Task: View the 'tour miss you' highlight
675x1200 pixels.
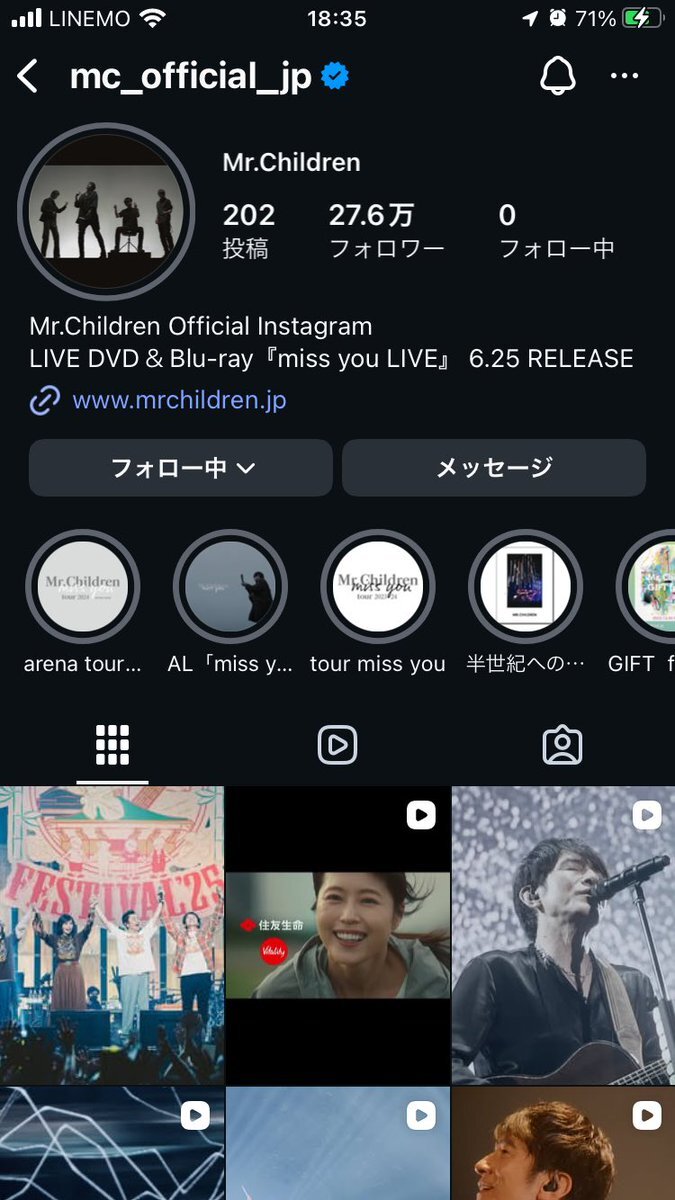Action: (378, 587)
